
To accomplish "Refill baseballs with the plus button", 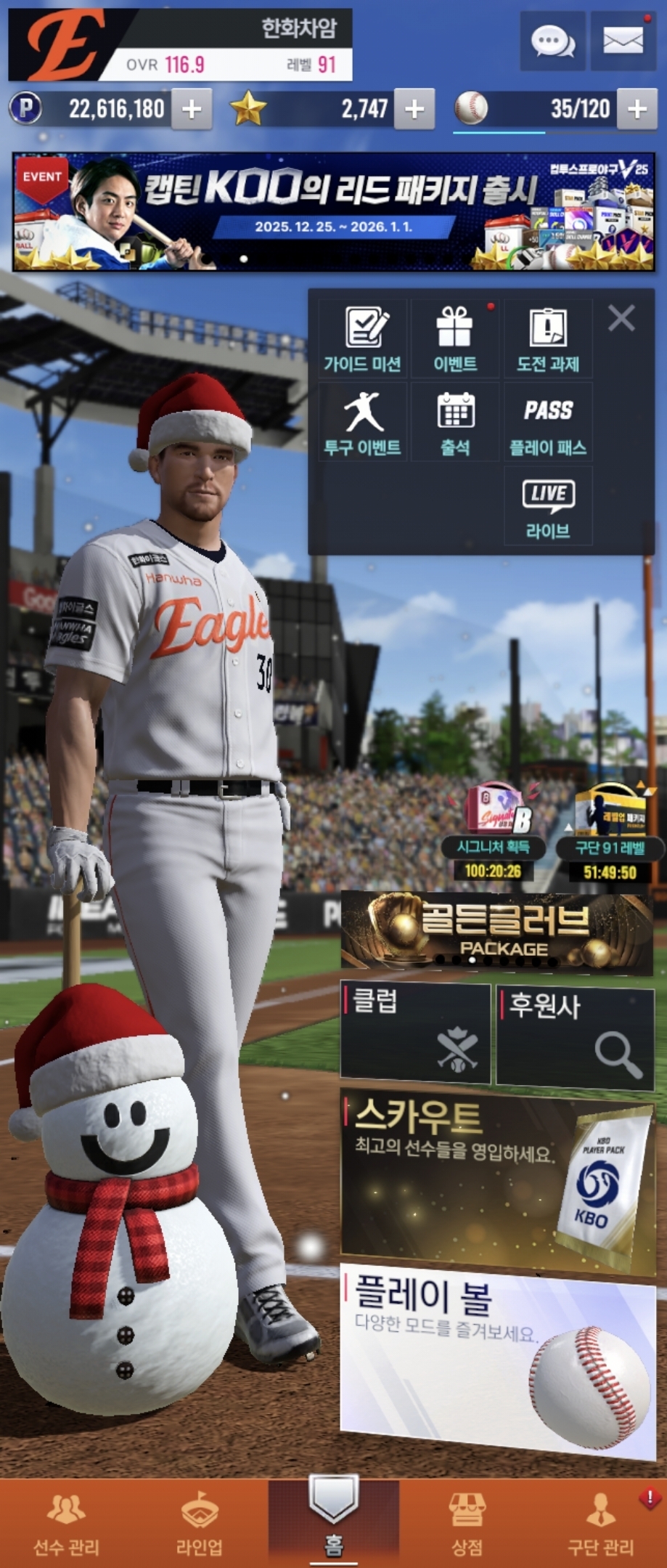I will (637, 109).
